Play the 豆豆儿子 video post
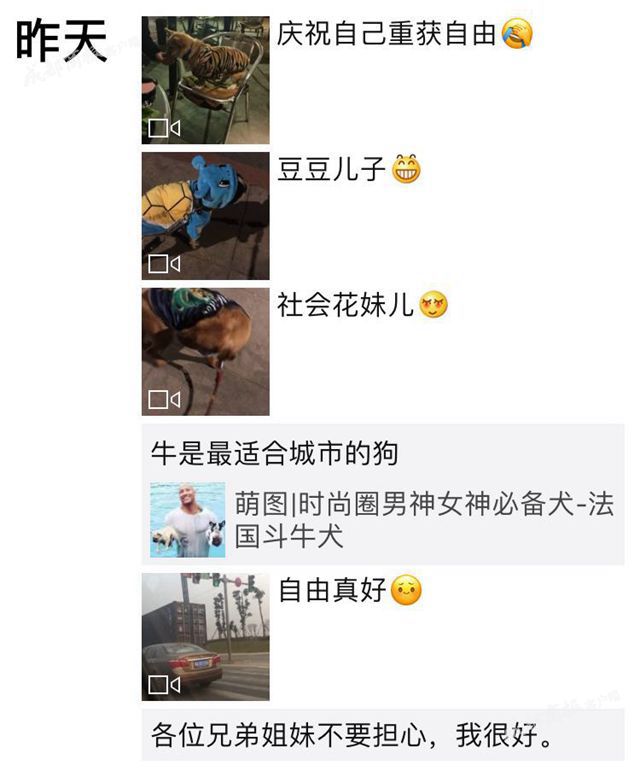This screenshot has height=771, width=640. click(x=205, y=216)
